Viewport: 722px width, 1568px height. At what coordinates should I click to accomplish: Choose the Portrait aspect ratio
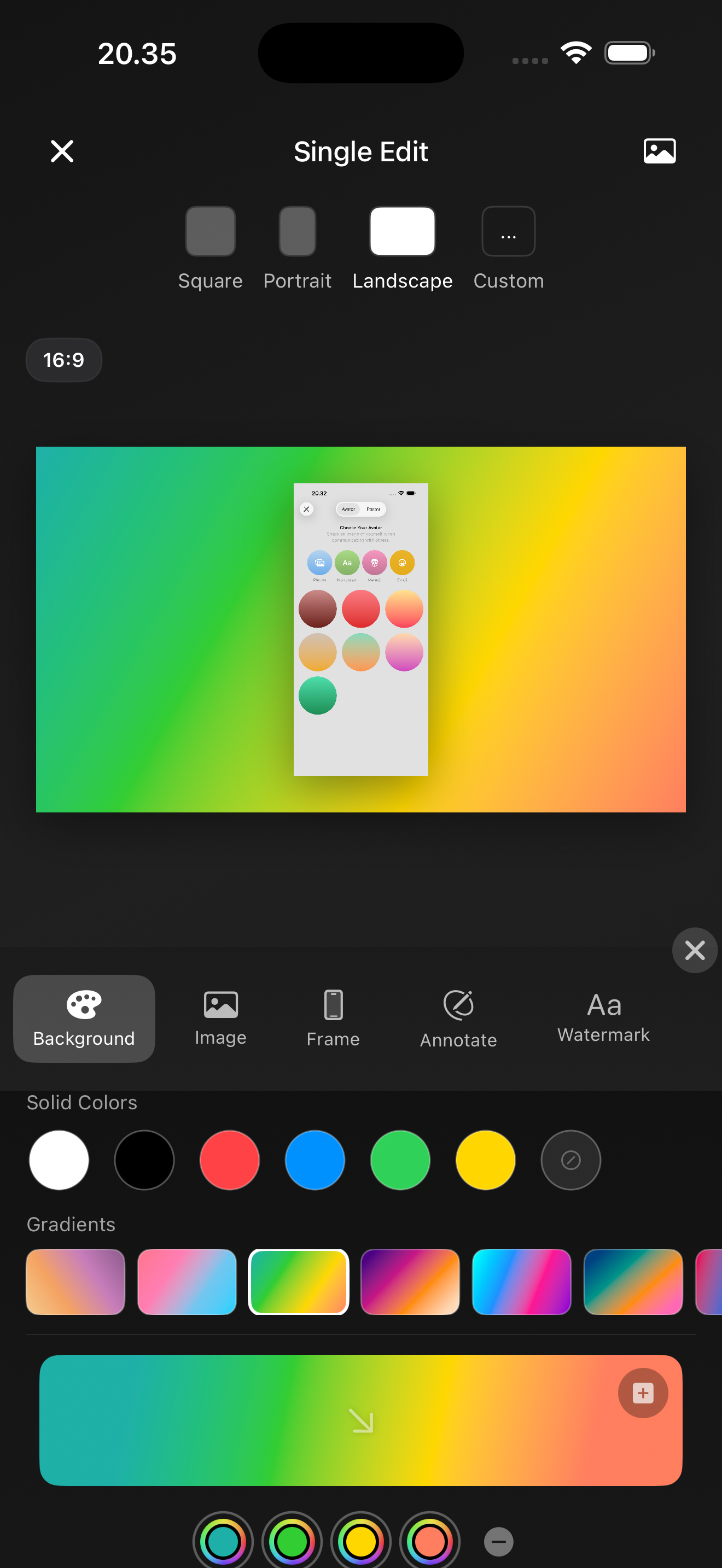(297, 232)
